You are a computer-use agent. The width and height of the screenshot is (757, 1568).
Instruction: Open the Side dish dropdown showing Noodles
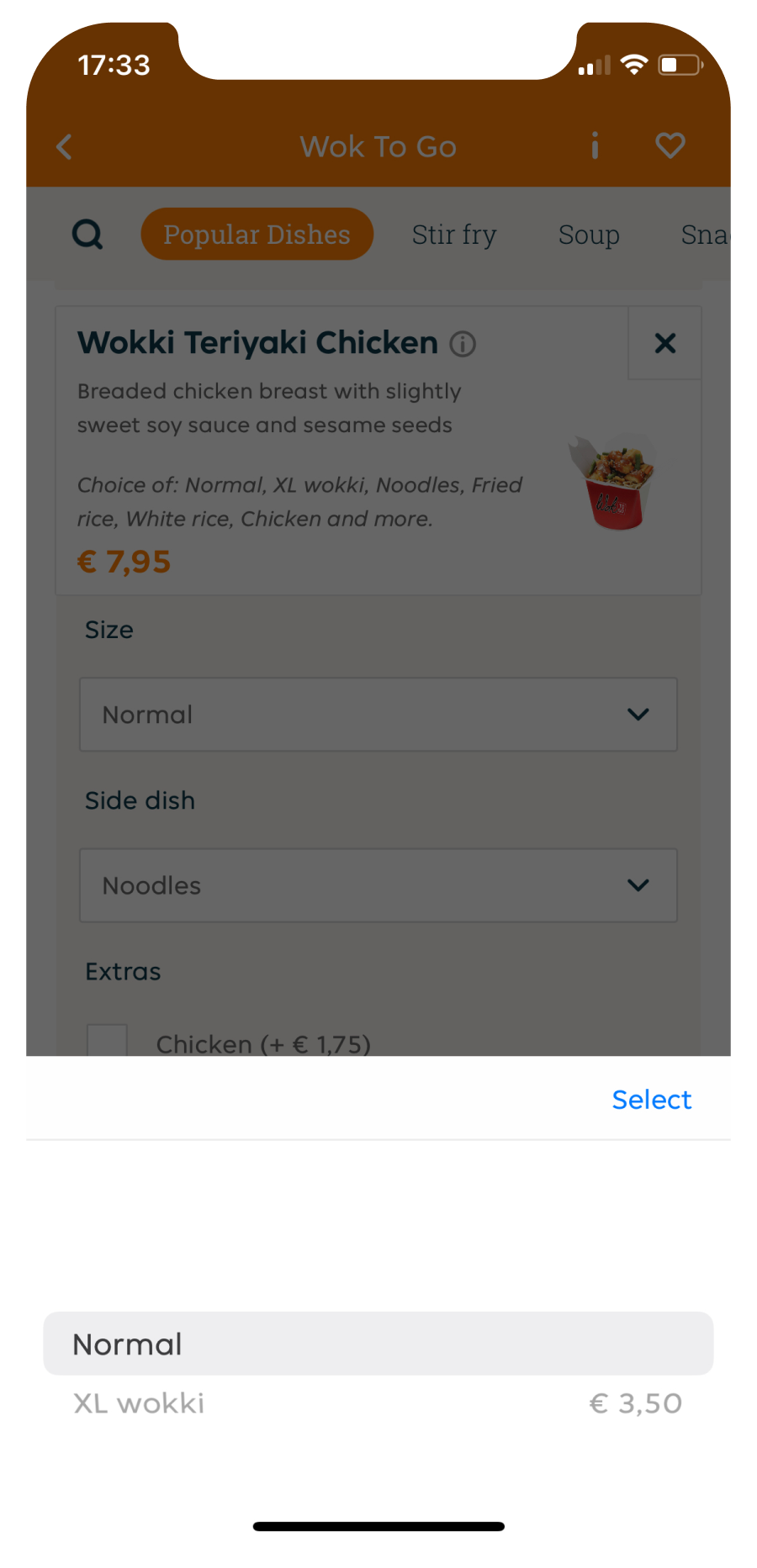coord(378,885)
